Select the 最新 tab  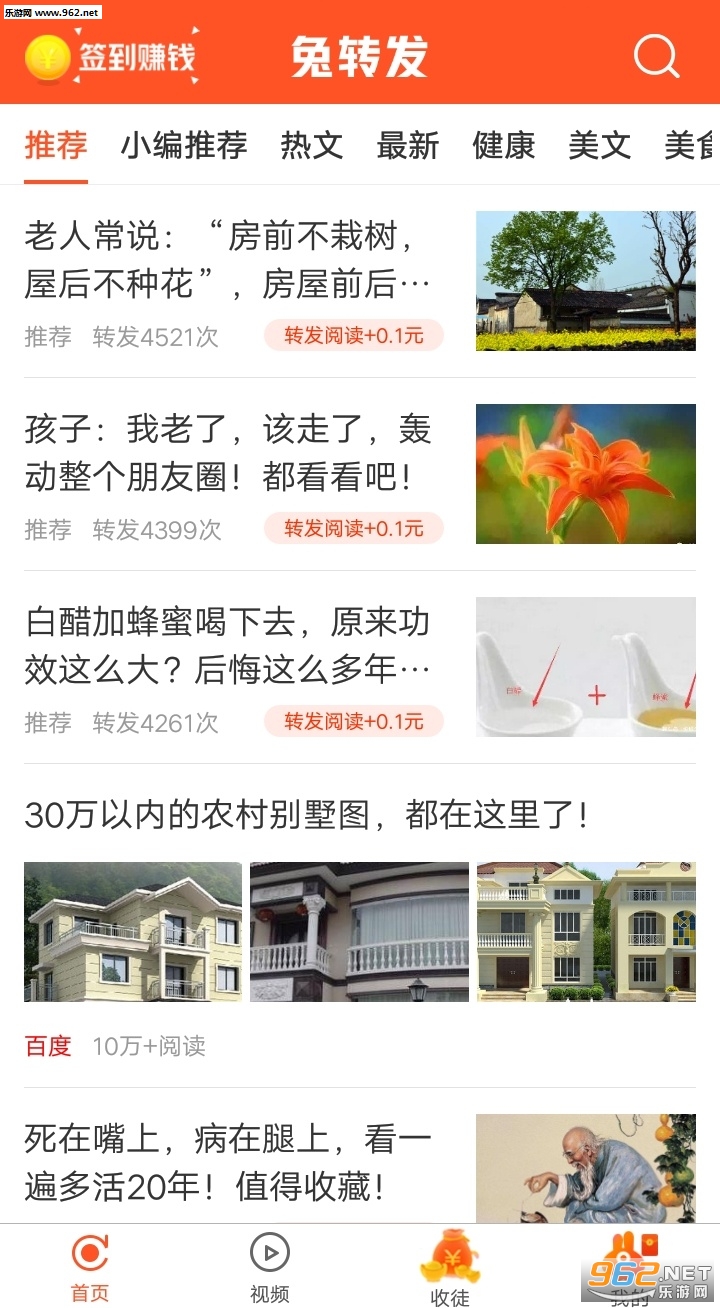[x=407, y=146]
